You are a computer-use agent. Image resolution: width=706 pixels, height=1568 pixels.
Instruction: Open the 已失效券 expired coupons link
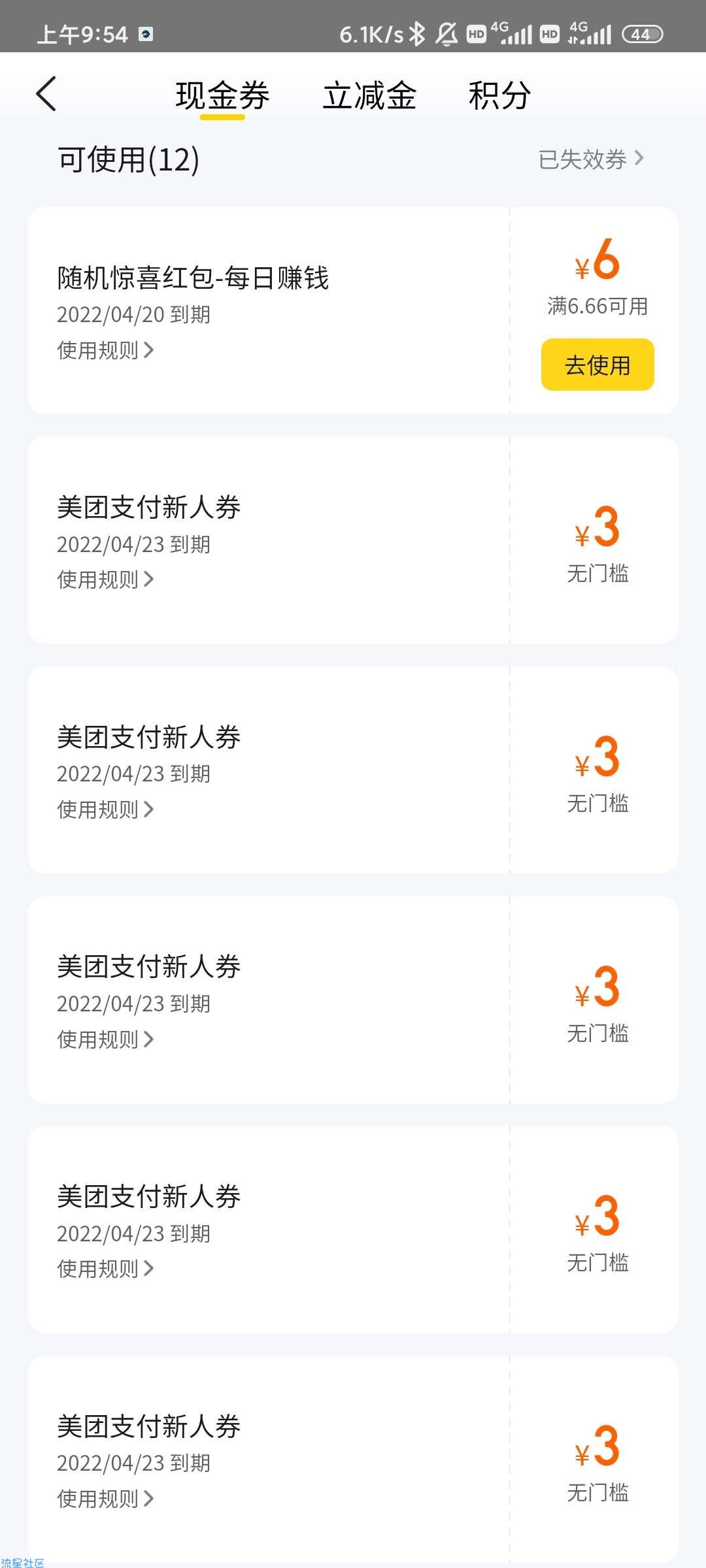(591, 159)
